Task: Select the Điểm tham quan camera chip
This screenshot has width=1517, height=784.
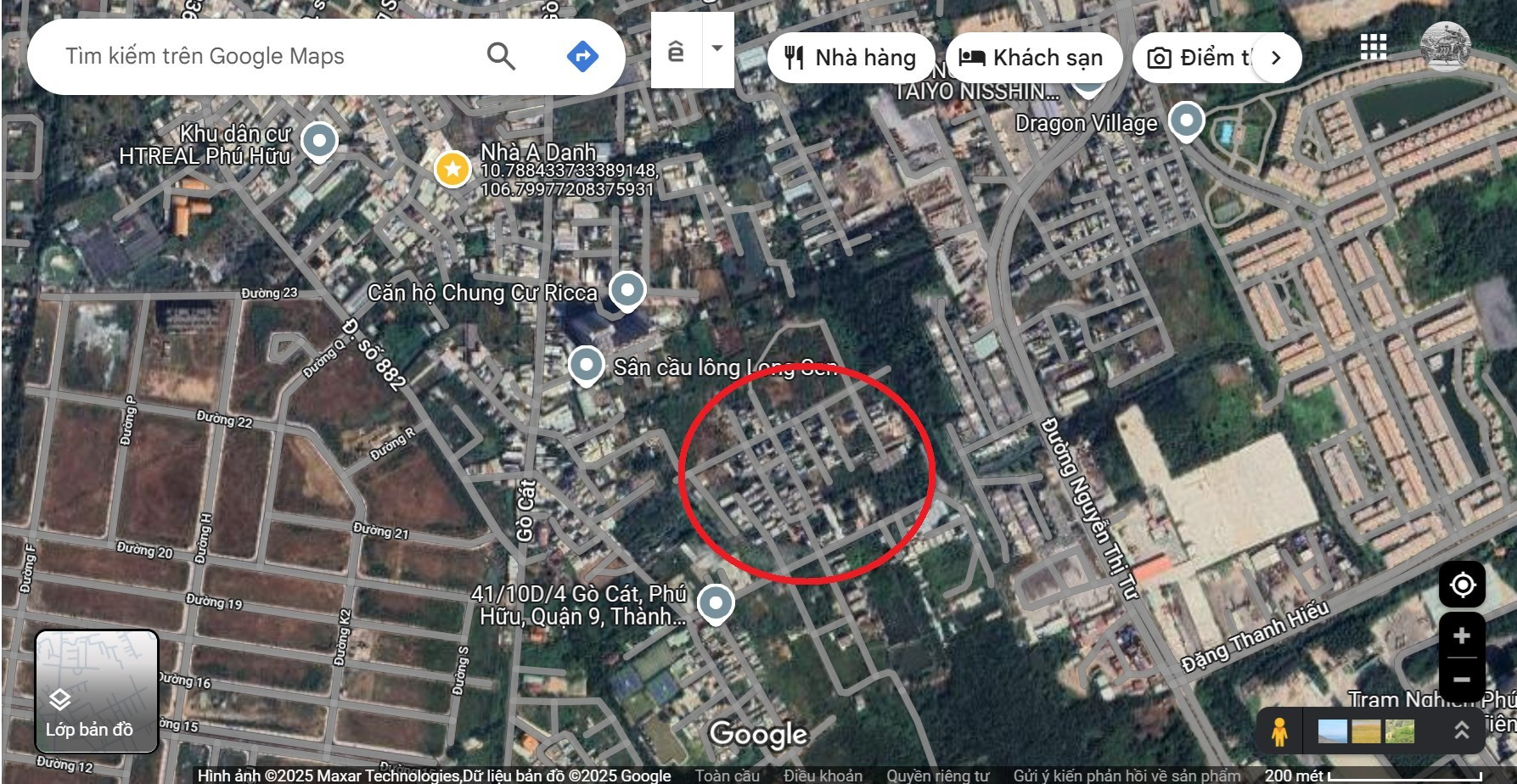Action: pos(1199,58)
